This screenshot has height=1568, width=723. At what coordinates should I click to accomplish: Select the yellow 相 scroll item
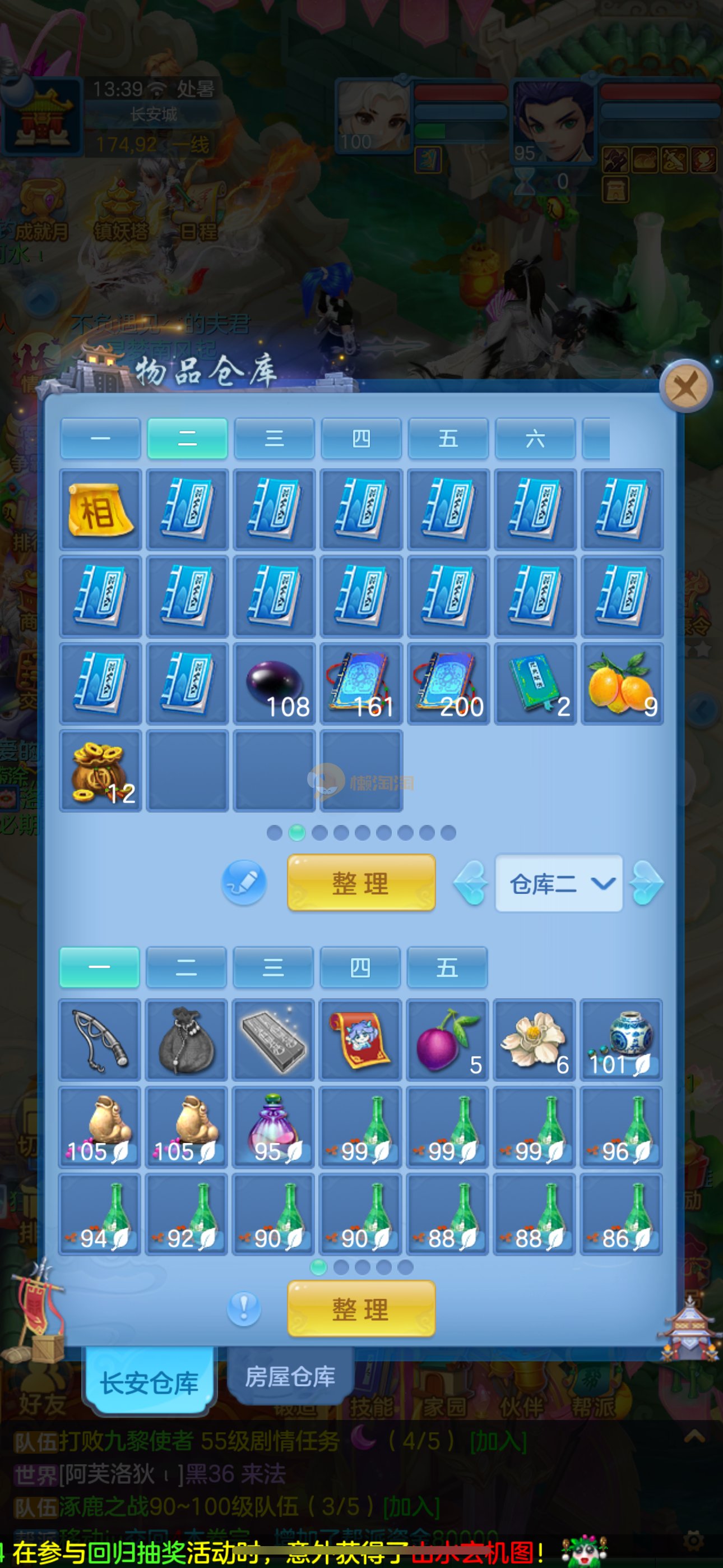(x=100, y=510)
